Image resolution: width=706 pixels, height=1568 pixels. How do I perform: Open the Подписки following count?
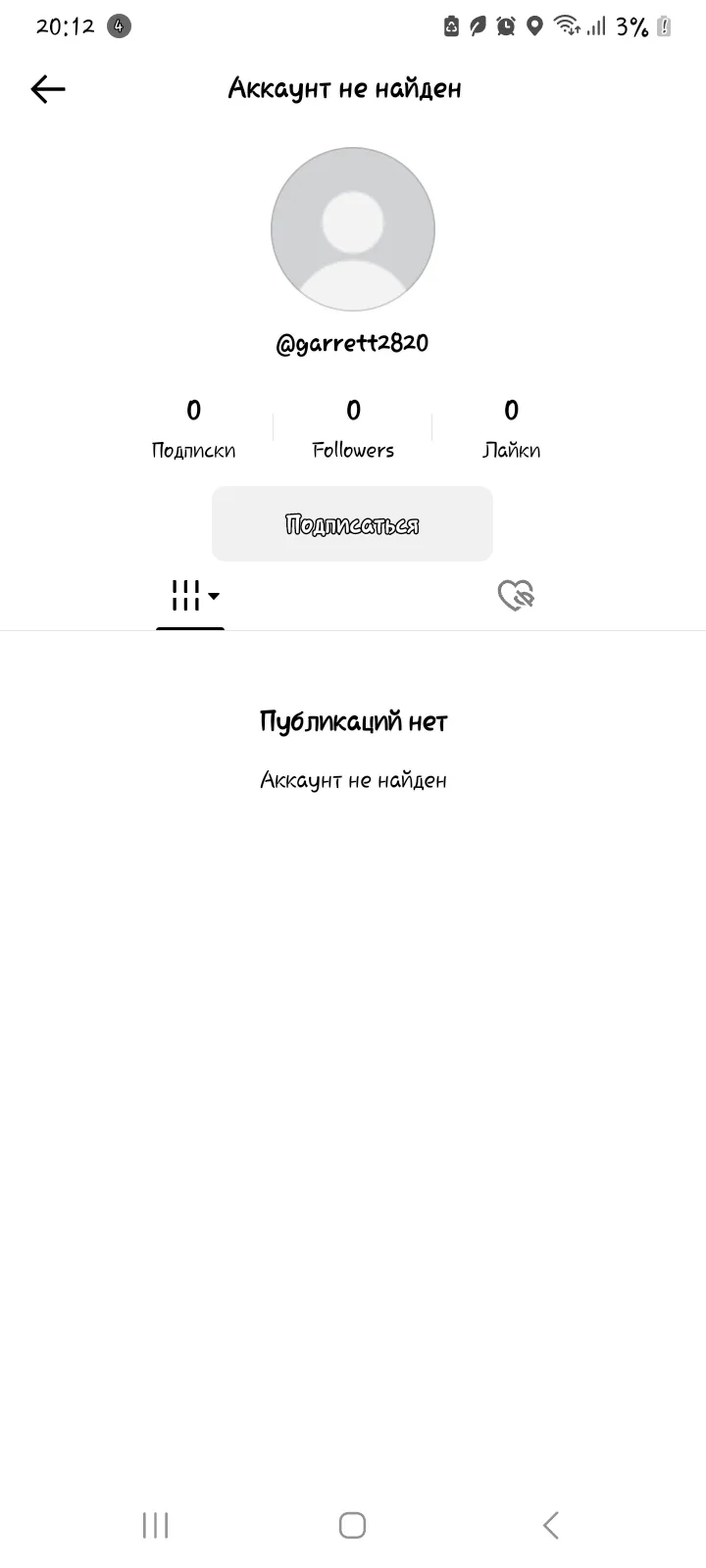[193, 428]
